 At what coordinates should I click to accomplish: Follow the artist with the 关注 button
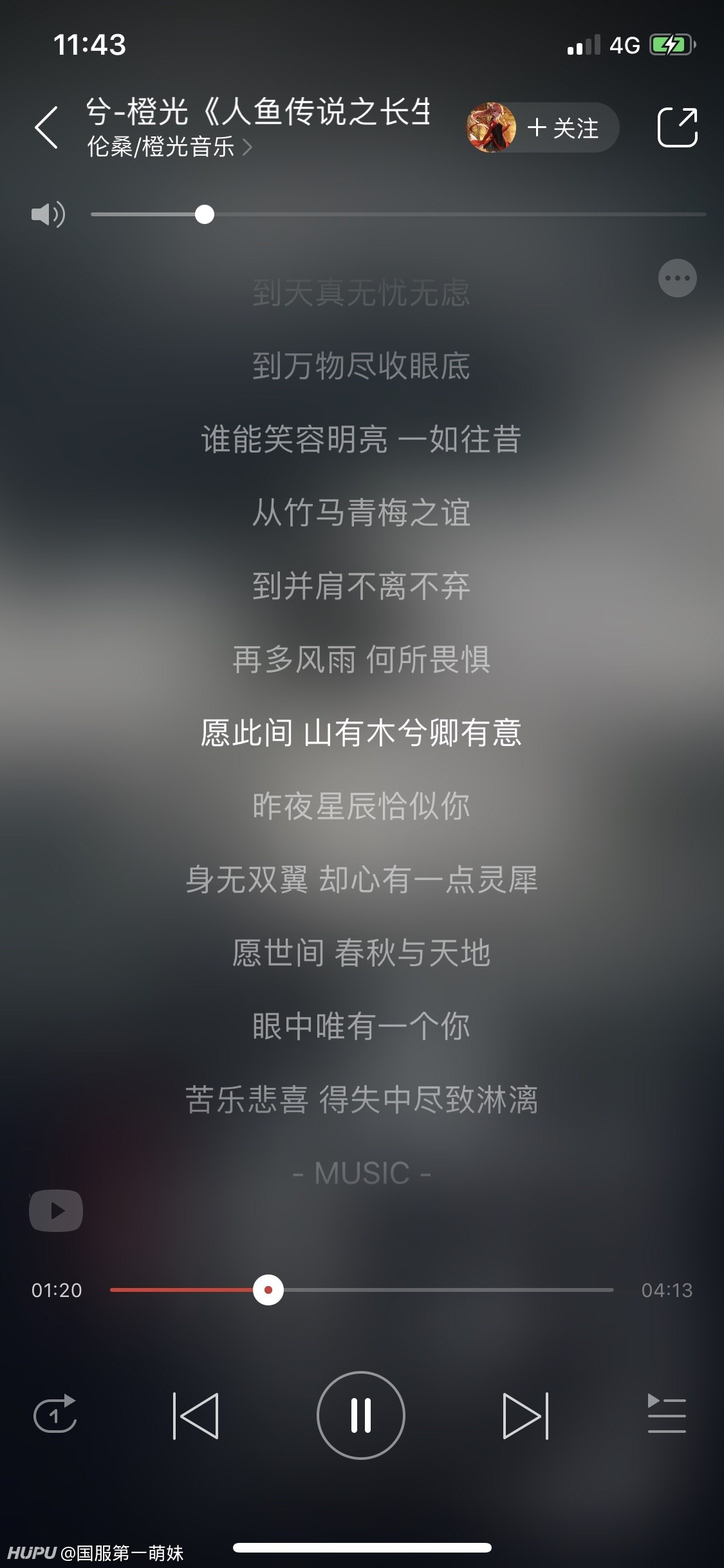point(563,127)
